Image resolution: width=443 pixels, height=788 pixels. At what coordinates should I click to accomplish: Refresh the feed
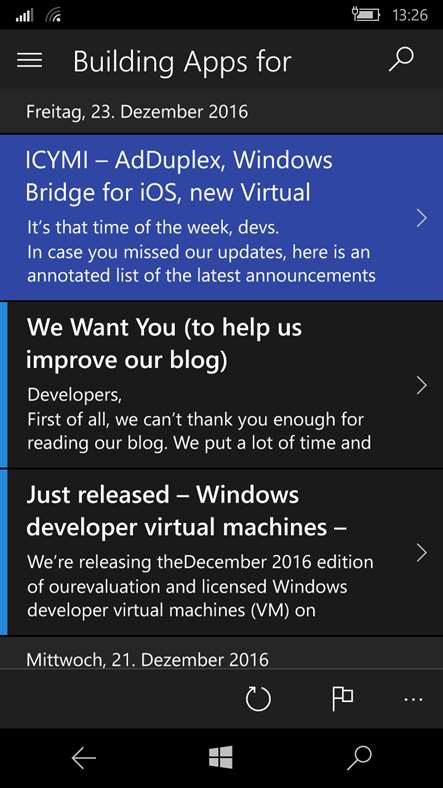coord(258,699)
